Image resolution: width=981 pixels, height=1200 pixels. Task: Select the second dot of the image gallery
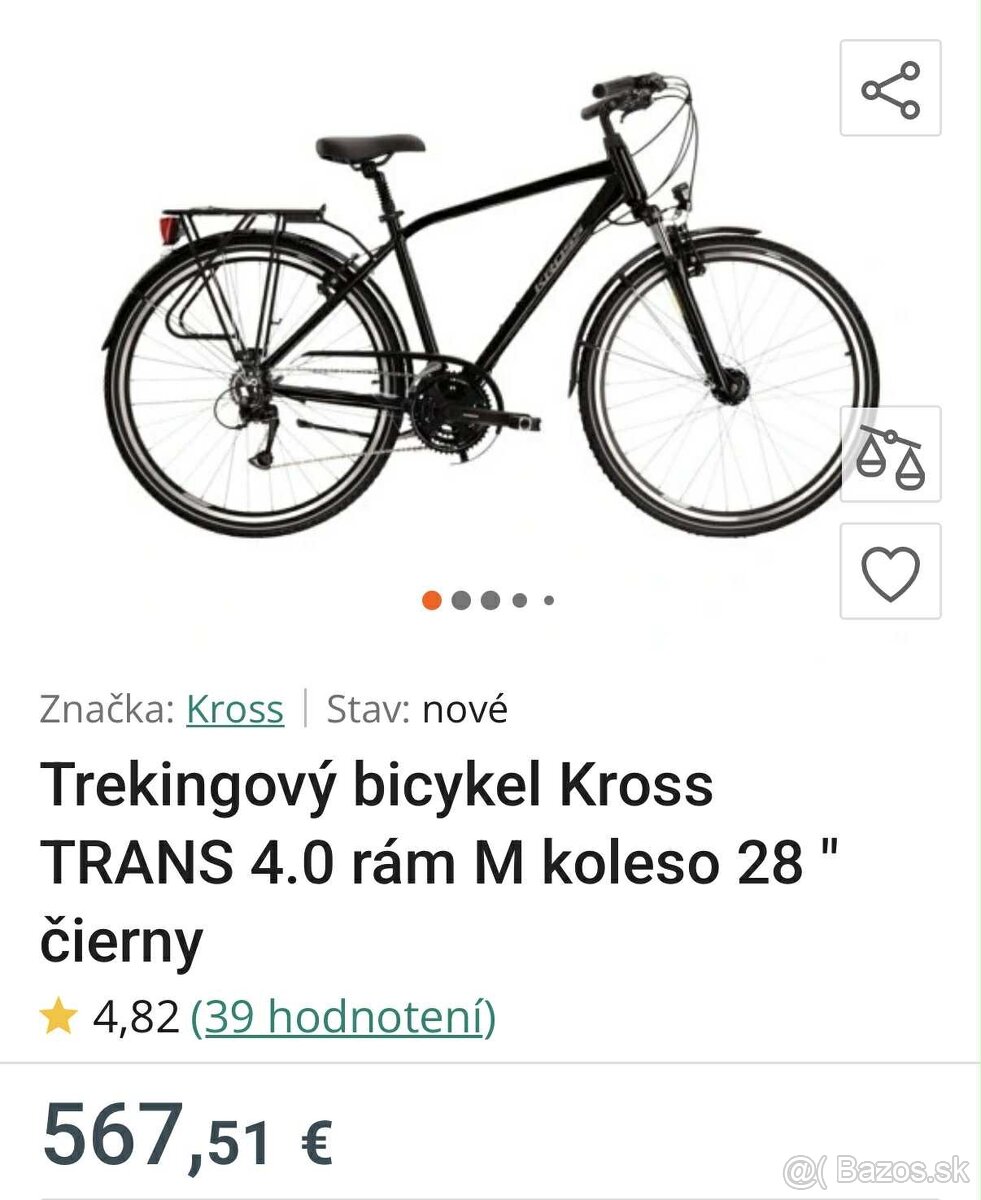click(461, 600)
